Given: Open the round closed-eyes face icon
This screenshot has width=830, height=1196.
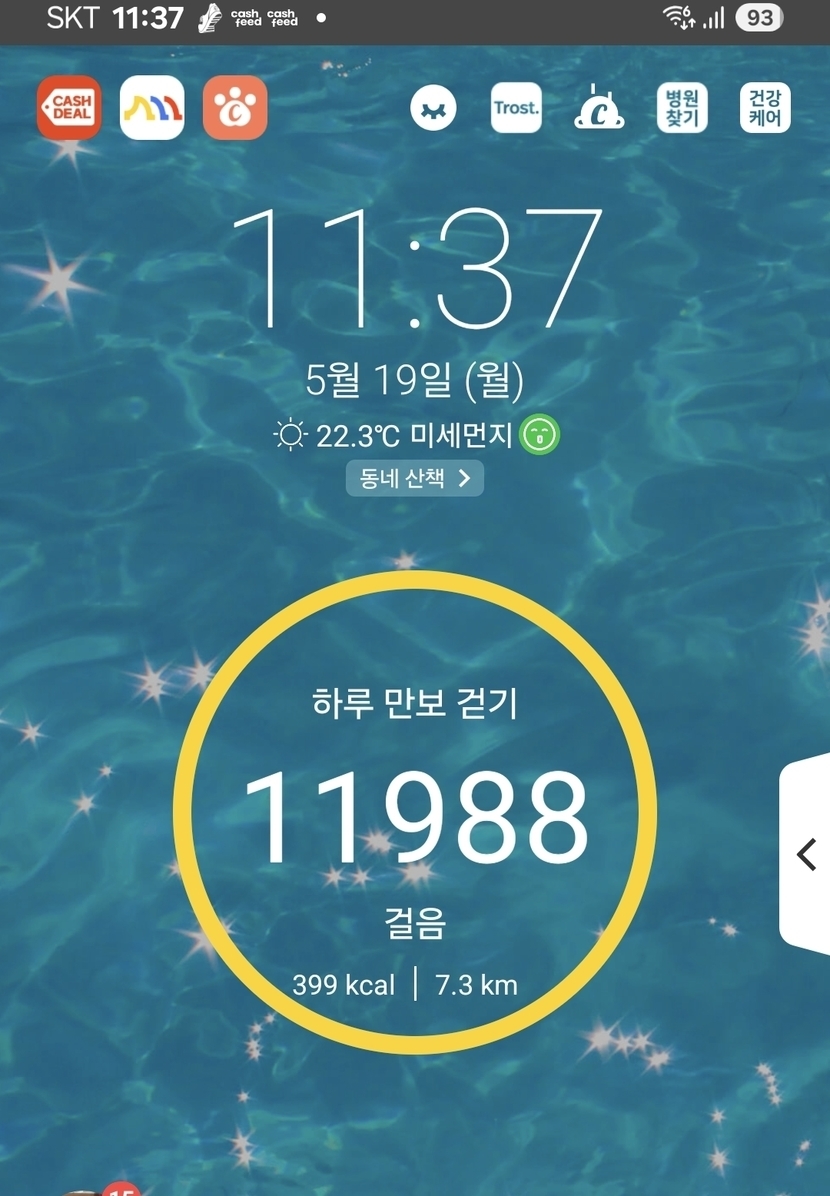Looking at the screenshot, I should [x=434, y=108].
